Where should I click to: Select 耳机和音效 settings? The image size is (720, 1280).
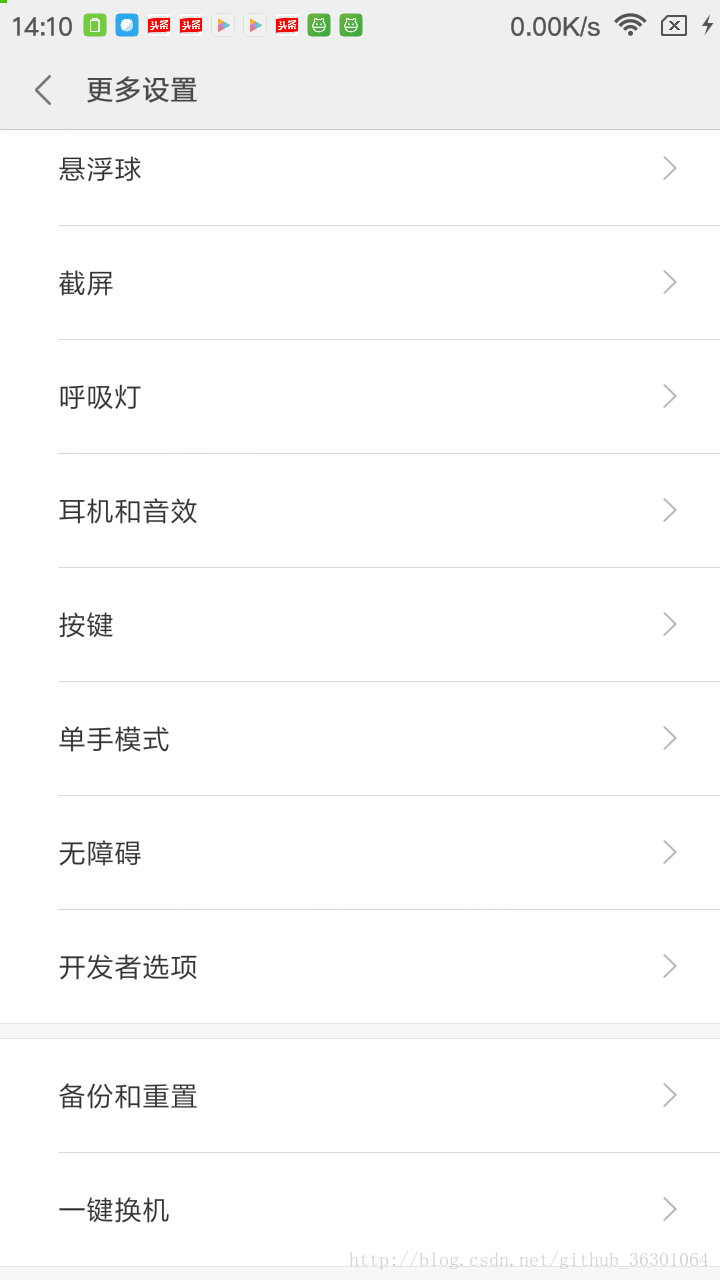point(360,511)
